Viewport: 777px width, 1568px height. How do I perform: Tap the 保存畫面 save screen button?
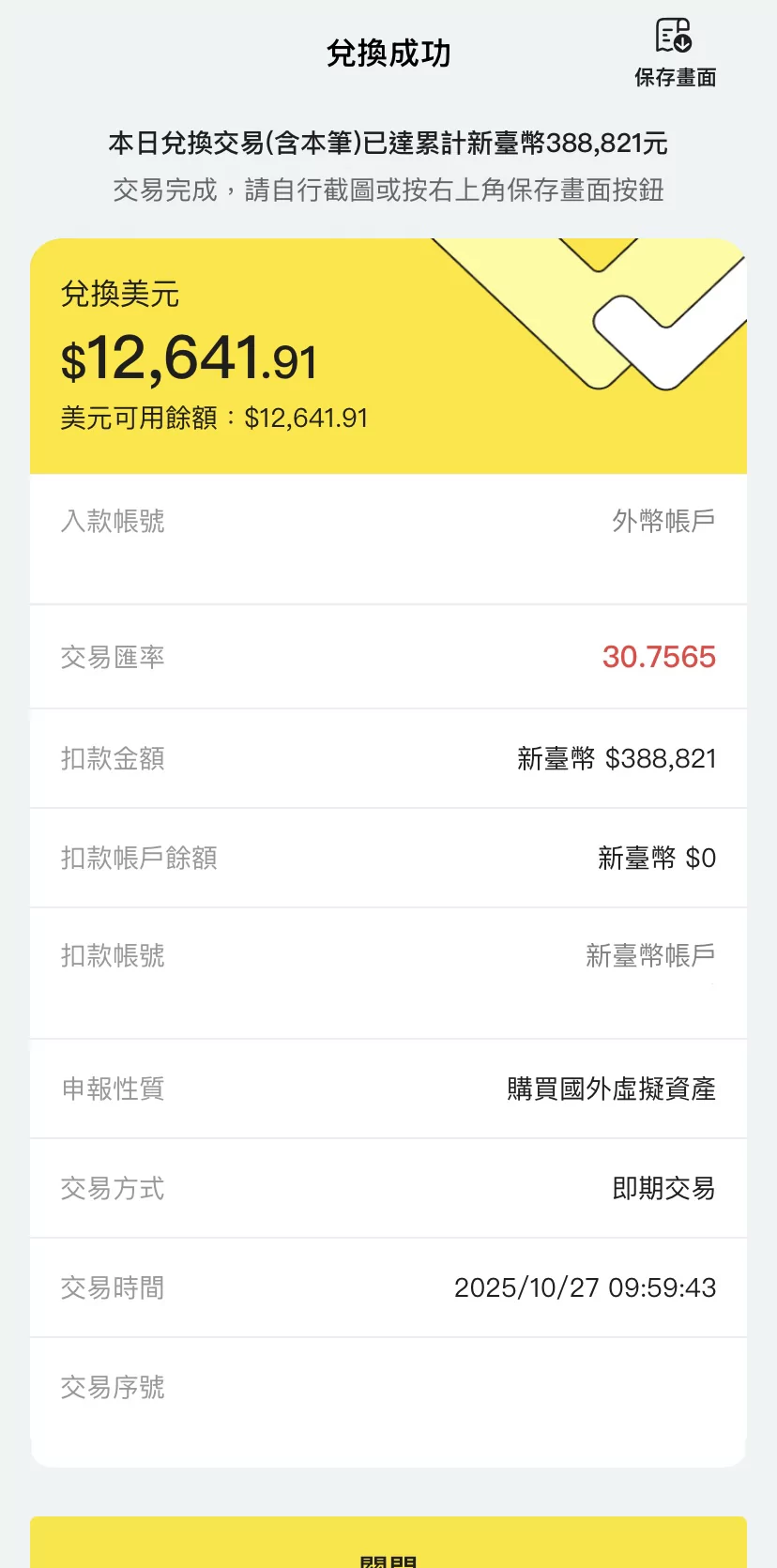click(675, 53)
